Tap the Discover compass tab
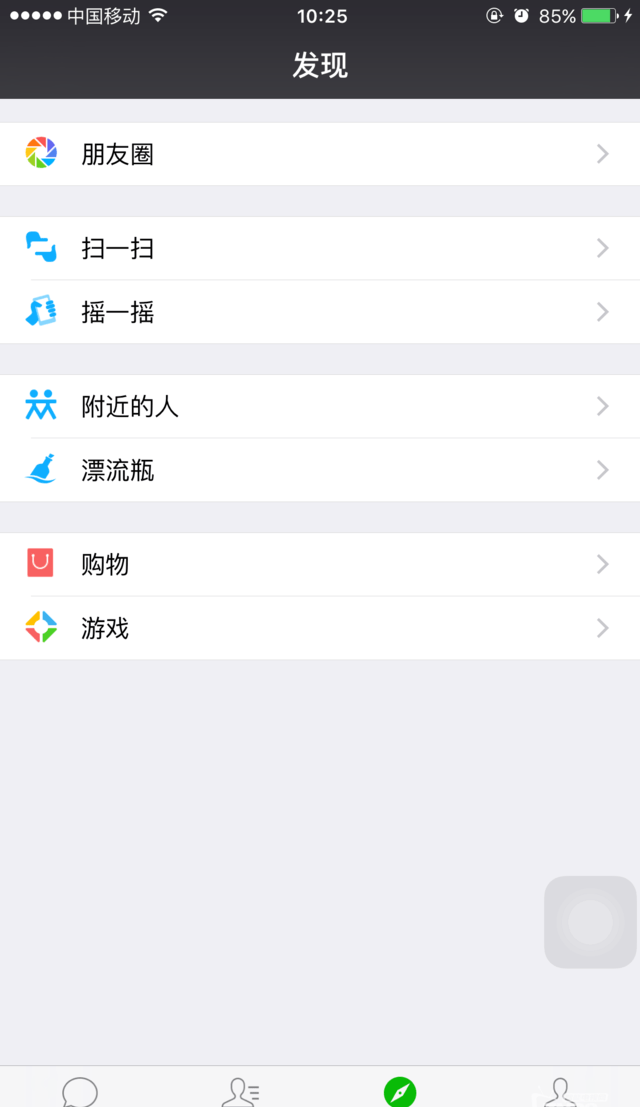 pyautogui.click(x=400, y=1091)
